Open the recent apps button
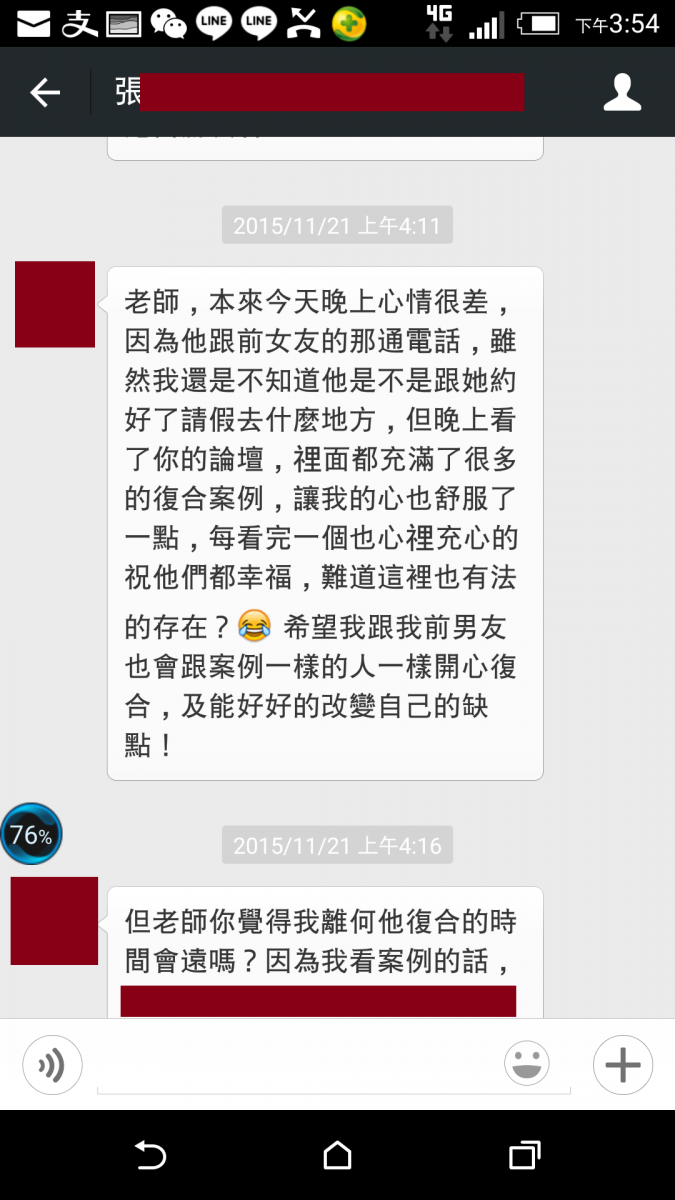The height and width of the screenshot is (1200, 675). click(x=524, y=1156)
